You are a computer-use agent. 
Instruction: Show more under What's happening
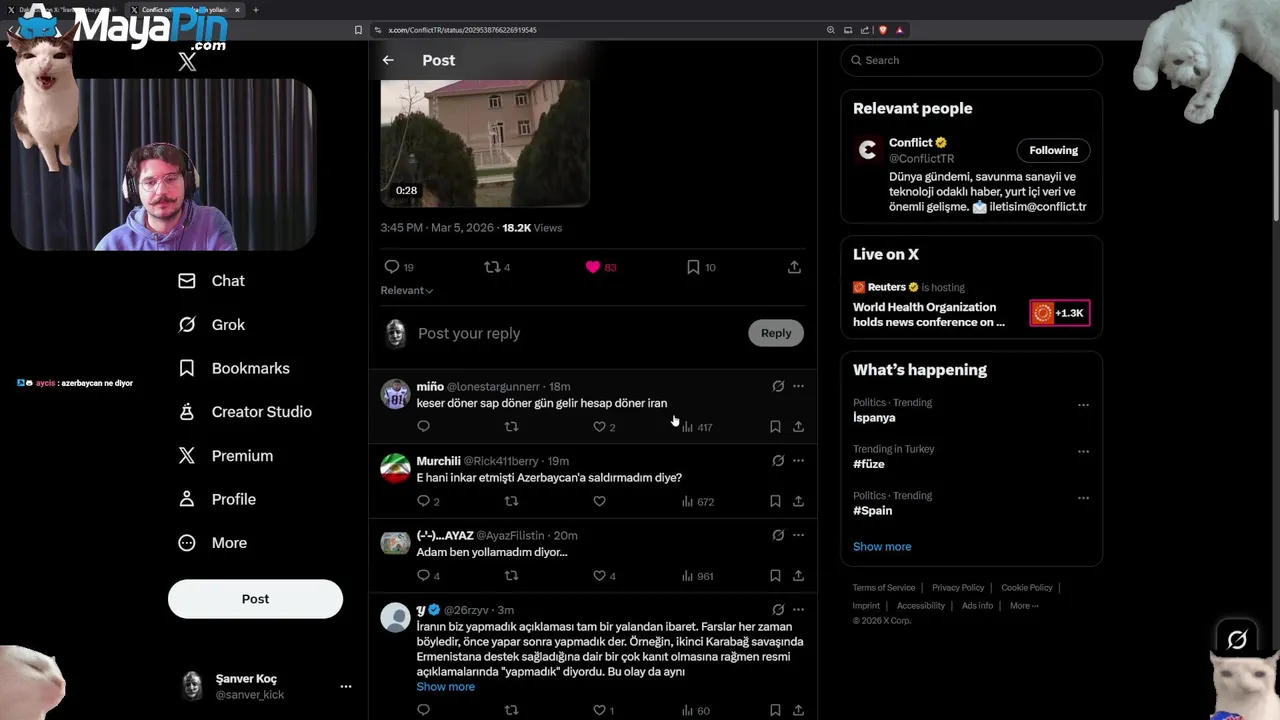click(x=882, y=547)
